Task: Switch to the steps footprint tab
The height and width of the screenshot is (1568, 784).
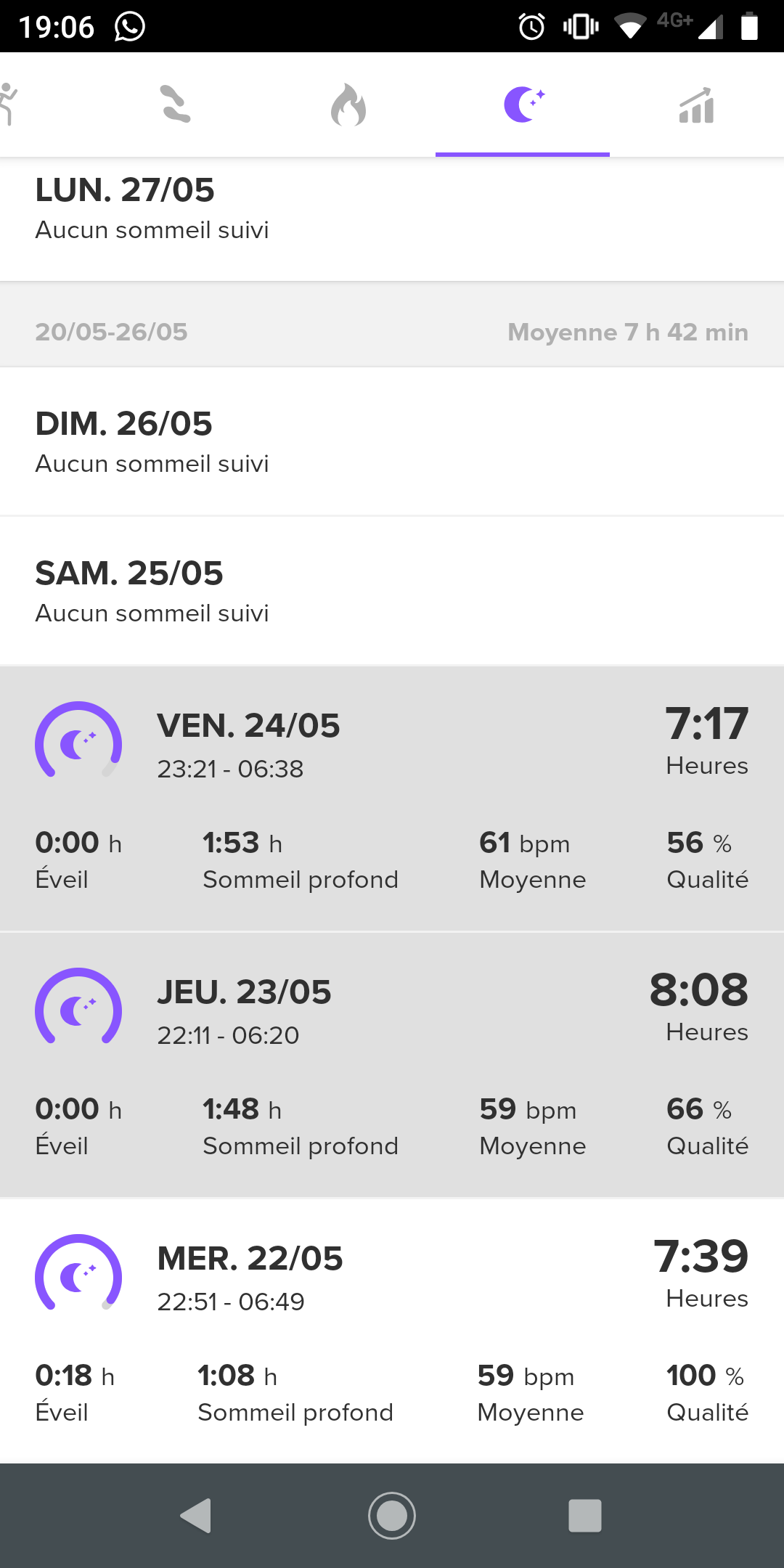Action: point(174,105)
